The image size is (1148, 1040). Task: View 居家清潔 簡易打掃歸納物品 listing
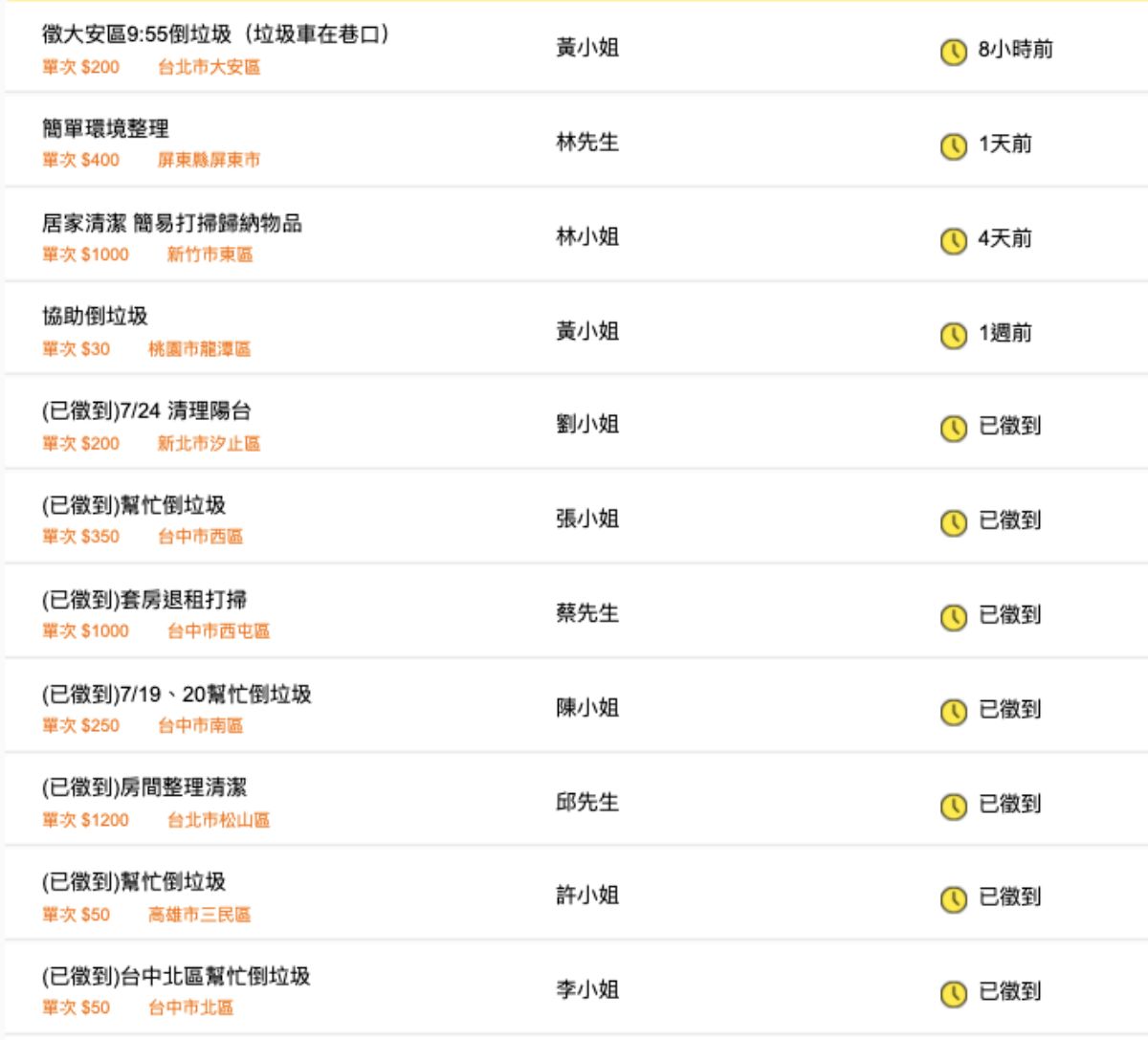(x=172, y=223)
